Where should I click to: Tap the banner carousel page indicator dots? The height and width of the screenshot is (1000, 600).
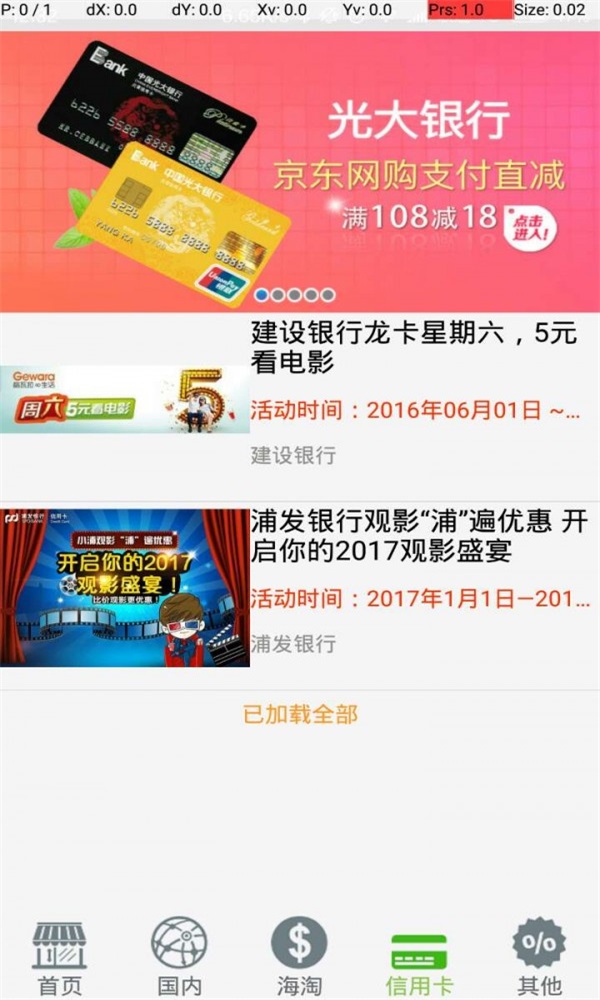point(295,295)
